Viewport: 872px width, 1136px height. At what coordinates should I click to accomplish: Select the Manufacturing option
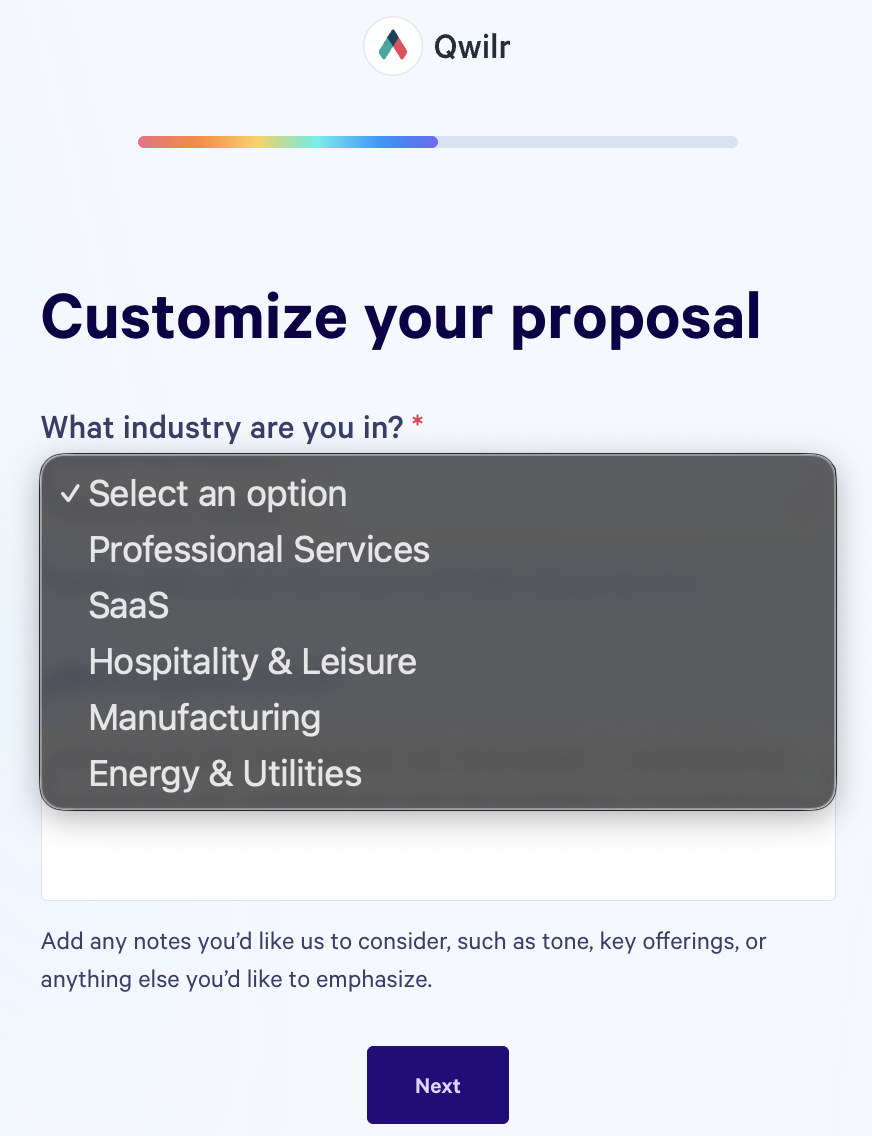(x=204, y=718)
